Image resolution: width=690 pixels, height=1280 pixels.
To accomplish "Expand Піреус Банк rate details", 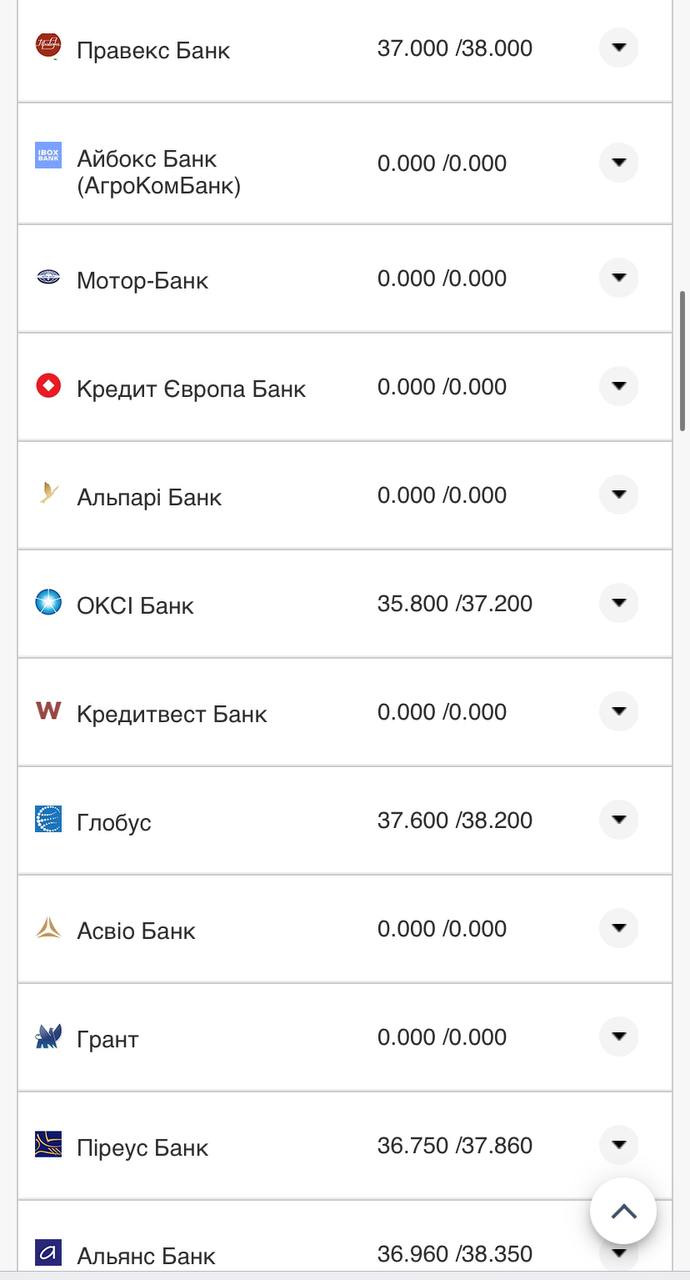I will click(x=618, y=1145).
